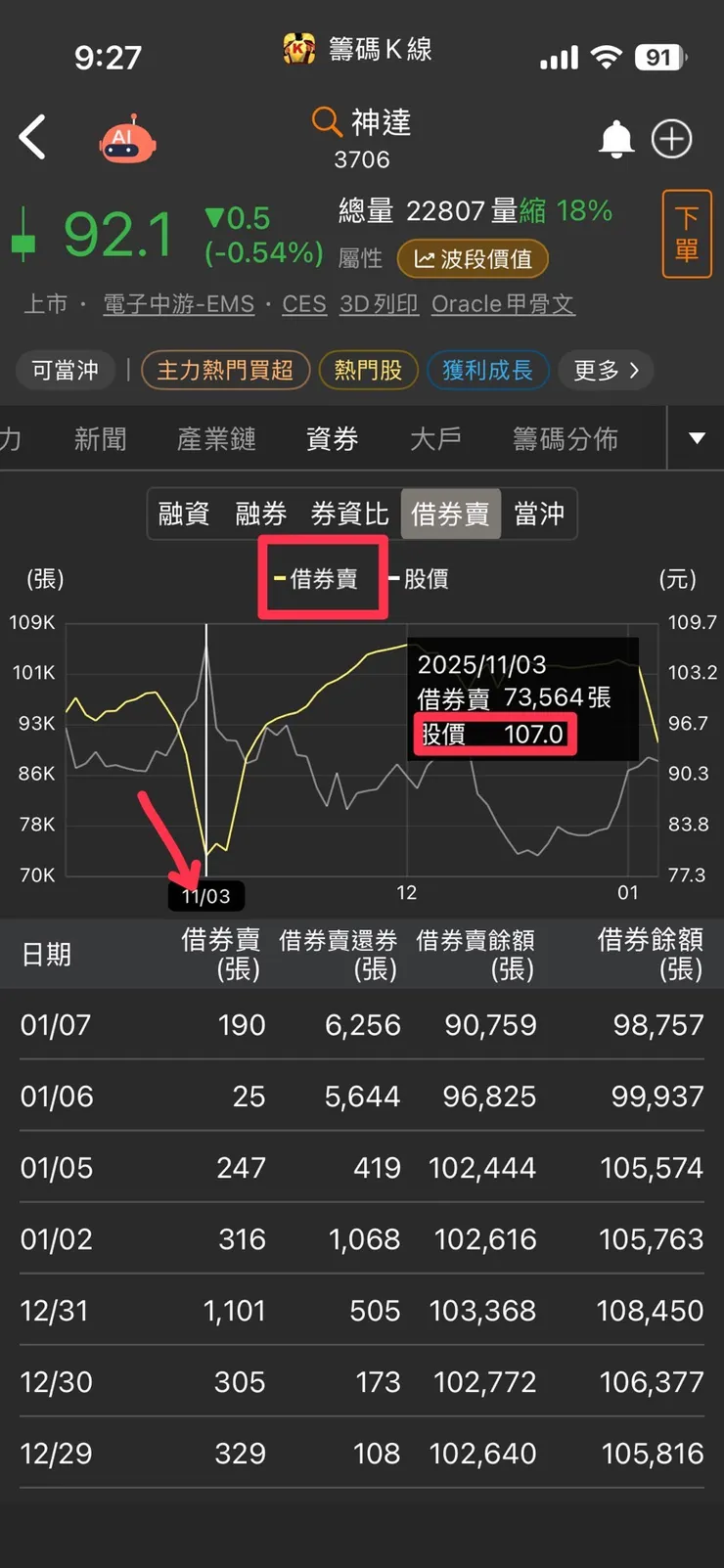This screenshot has width=724, height=1568.
Task: Open notifications via the bell icon
Action: tap(616, 139)
